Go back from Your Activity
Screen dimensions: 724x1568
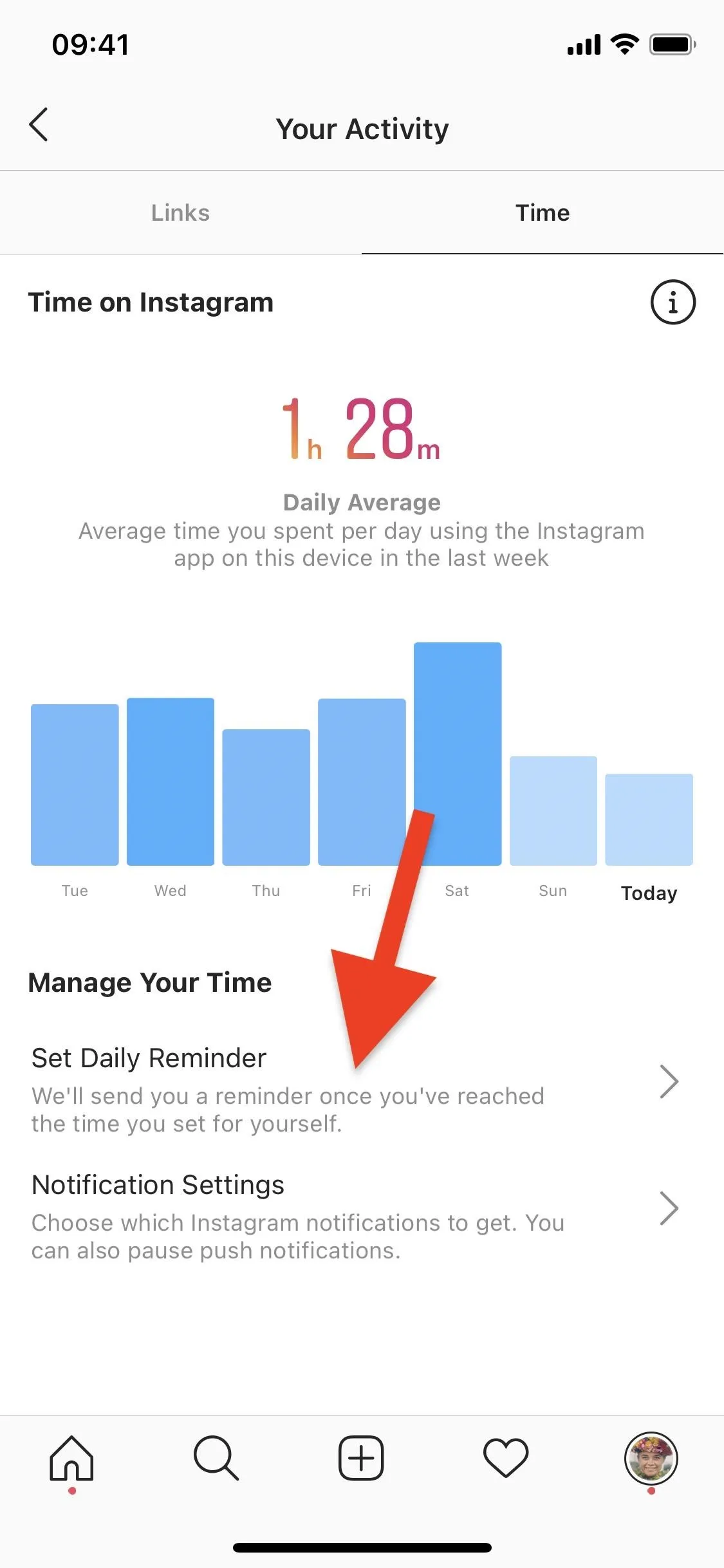coord(39,124)
